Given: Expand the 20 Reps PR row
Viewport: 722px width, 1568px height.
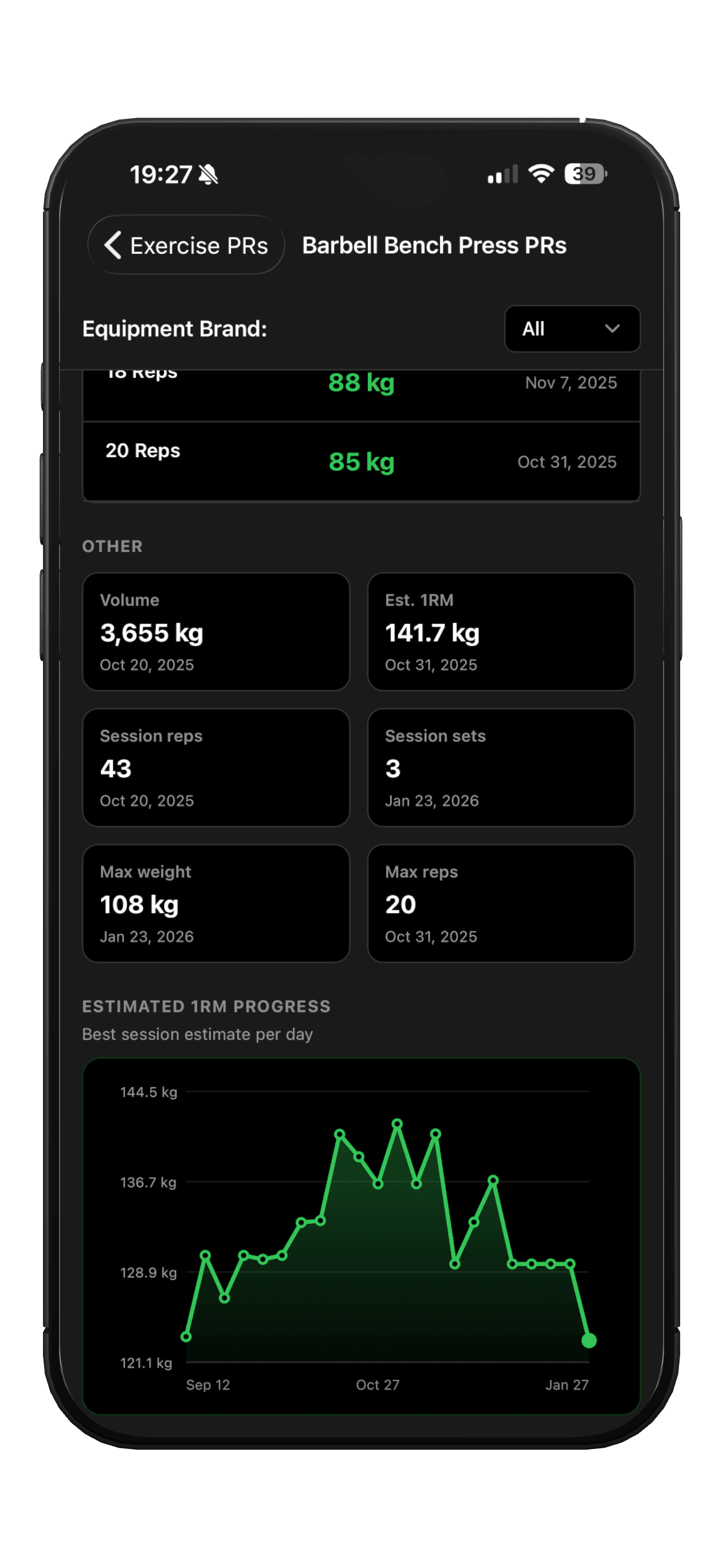Looking at the screenshot, I should pyautogui.click(x=362, y=461).
